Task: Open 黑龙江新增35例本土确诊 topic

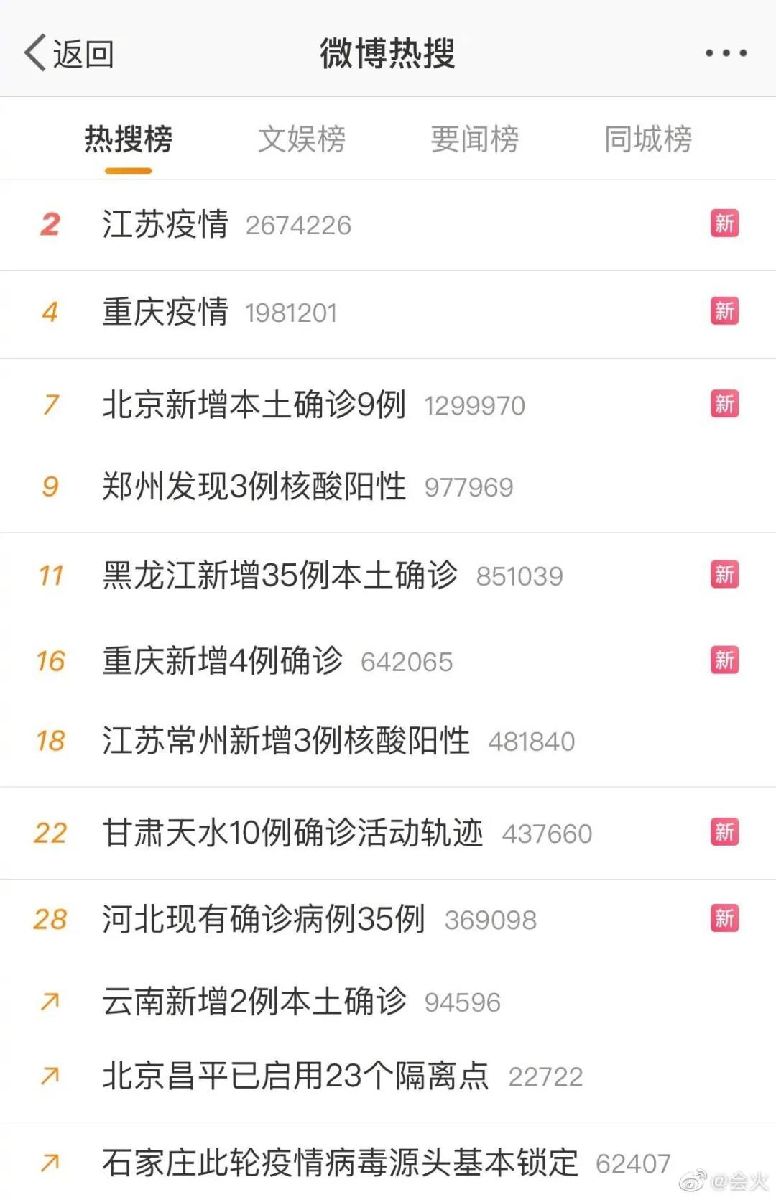Action: (280, 575)
